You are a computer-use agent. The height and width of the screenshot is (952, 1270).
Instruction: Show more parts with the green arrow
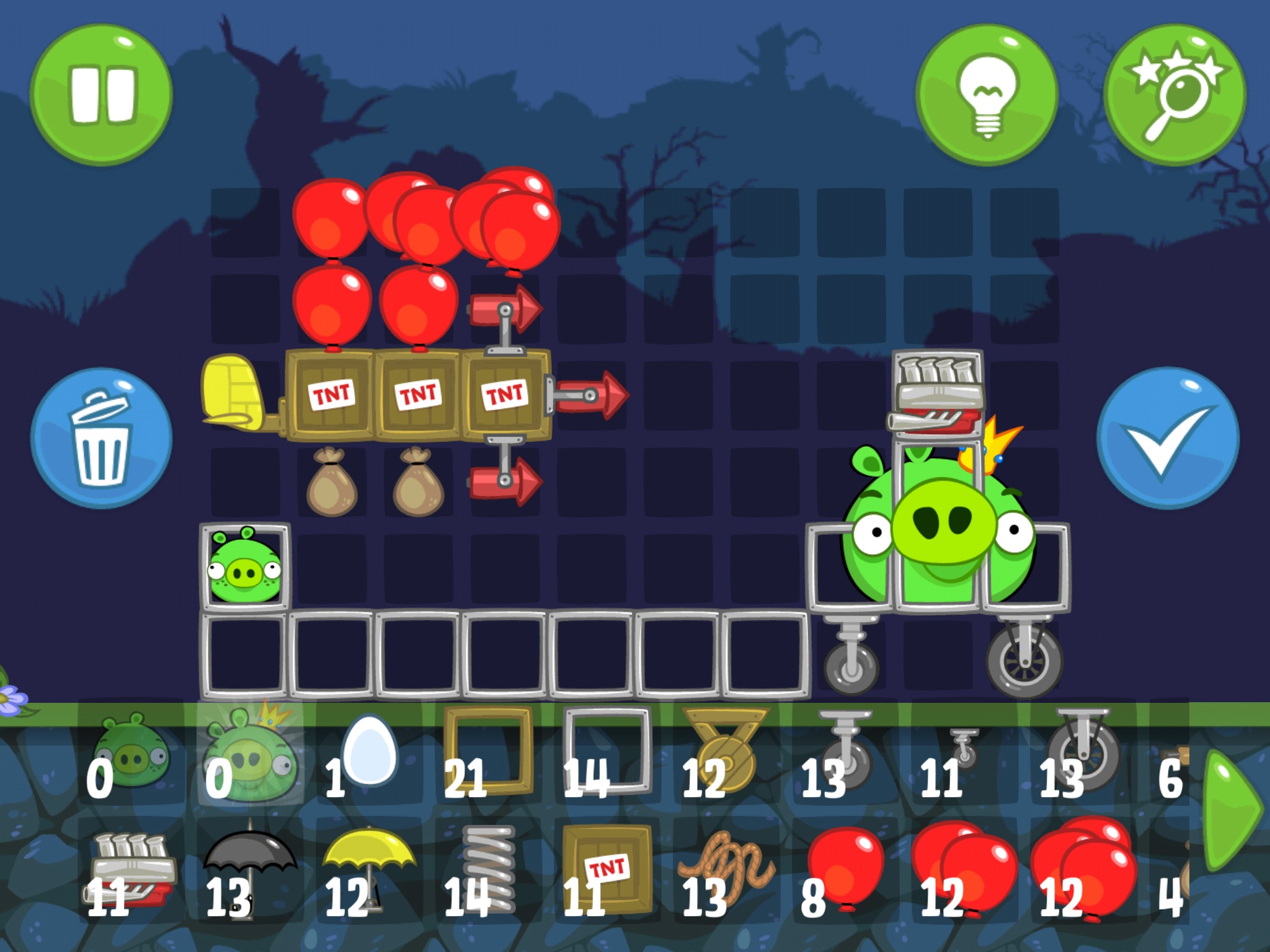1232,809
